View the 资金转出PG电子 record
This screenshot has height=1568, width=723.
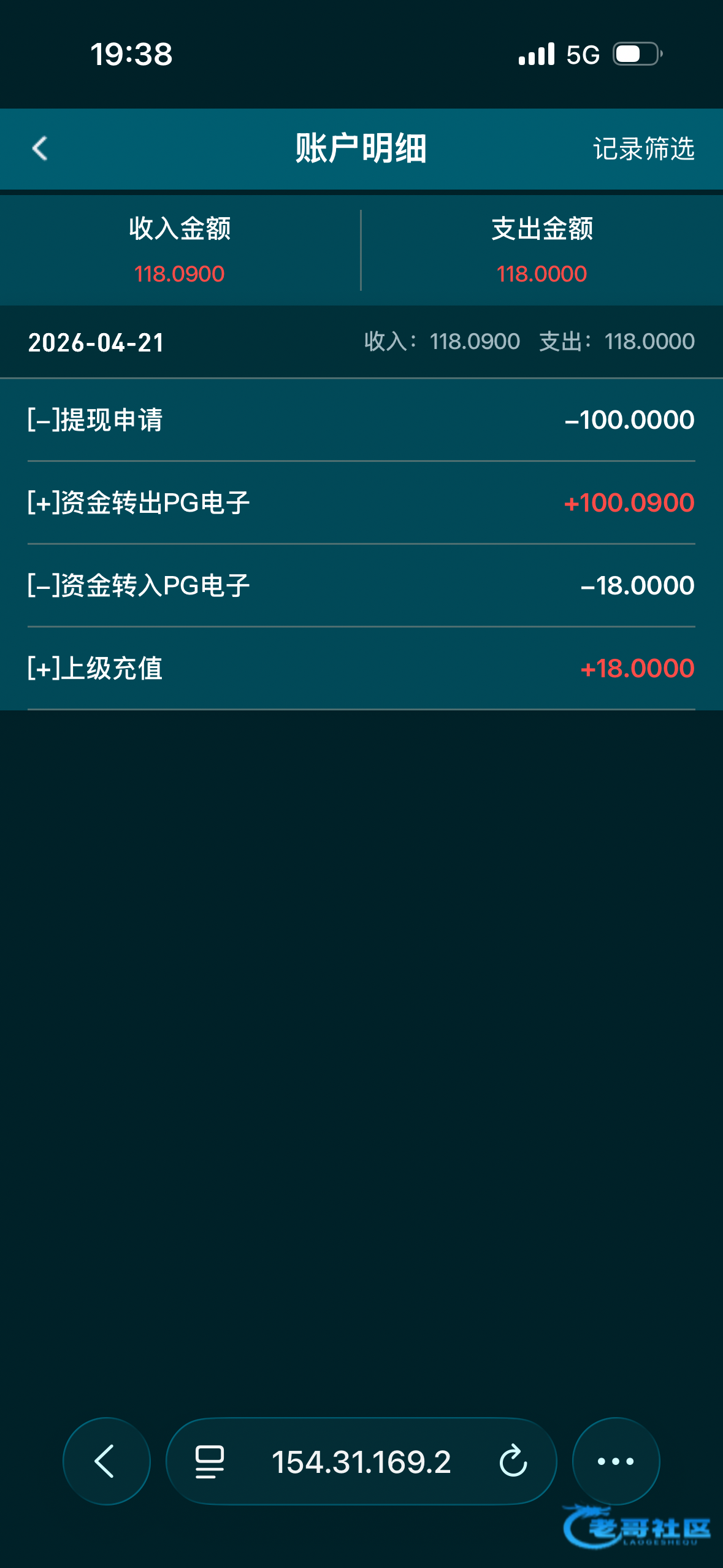361,503
